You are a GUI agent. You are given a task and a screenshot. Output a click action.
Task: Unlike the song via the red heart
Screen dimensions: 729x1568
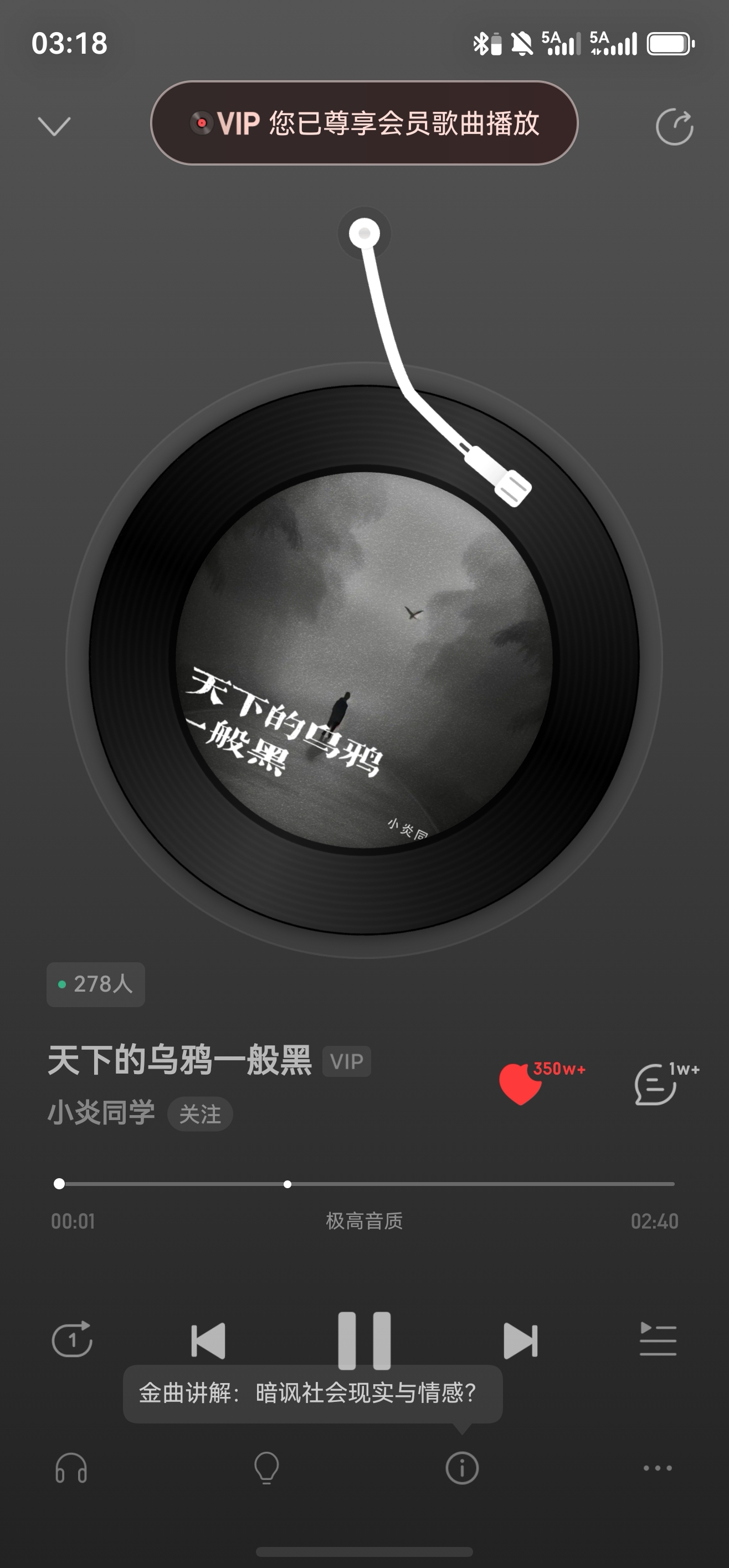(521, 1084)
